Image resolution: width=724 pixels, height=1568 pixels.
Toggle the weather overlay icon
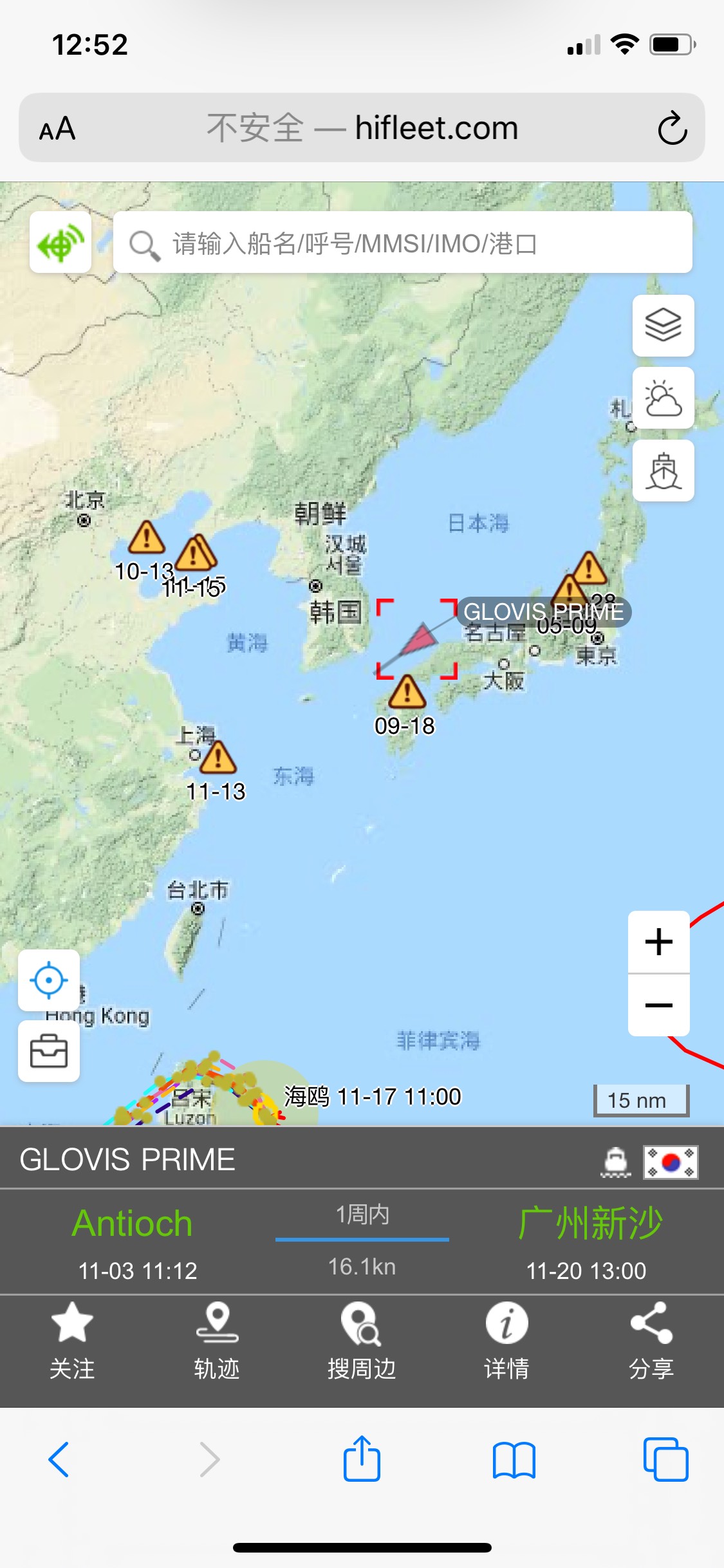663,398
